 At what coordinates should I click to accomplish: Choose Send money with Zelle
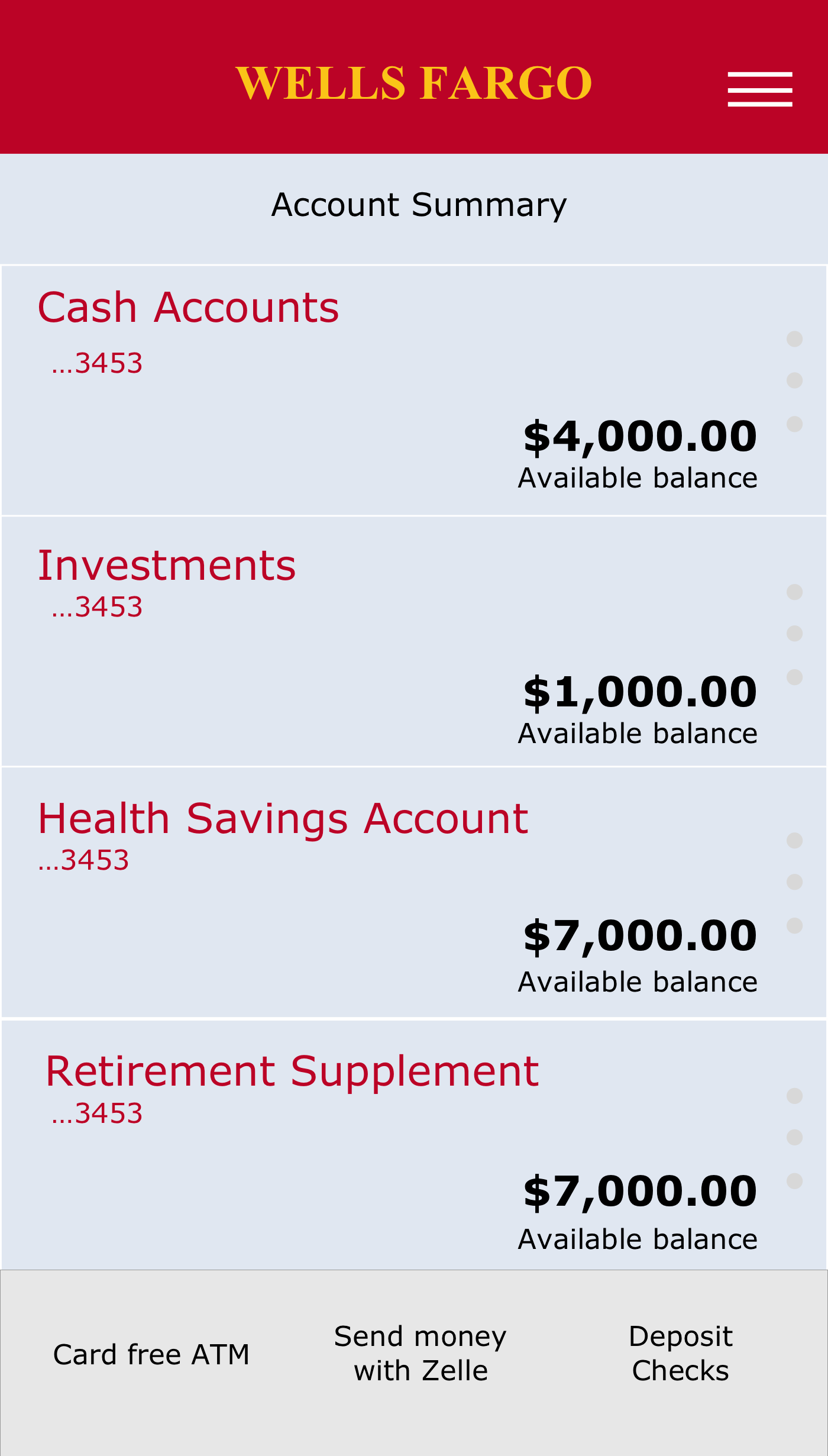click(x=421, y=1354)
